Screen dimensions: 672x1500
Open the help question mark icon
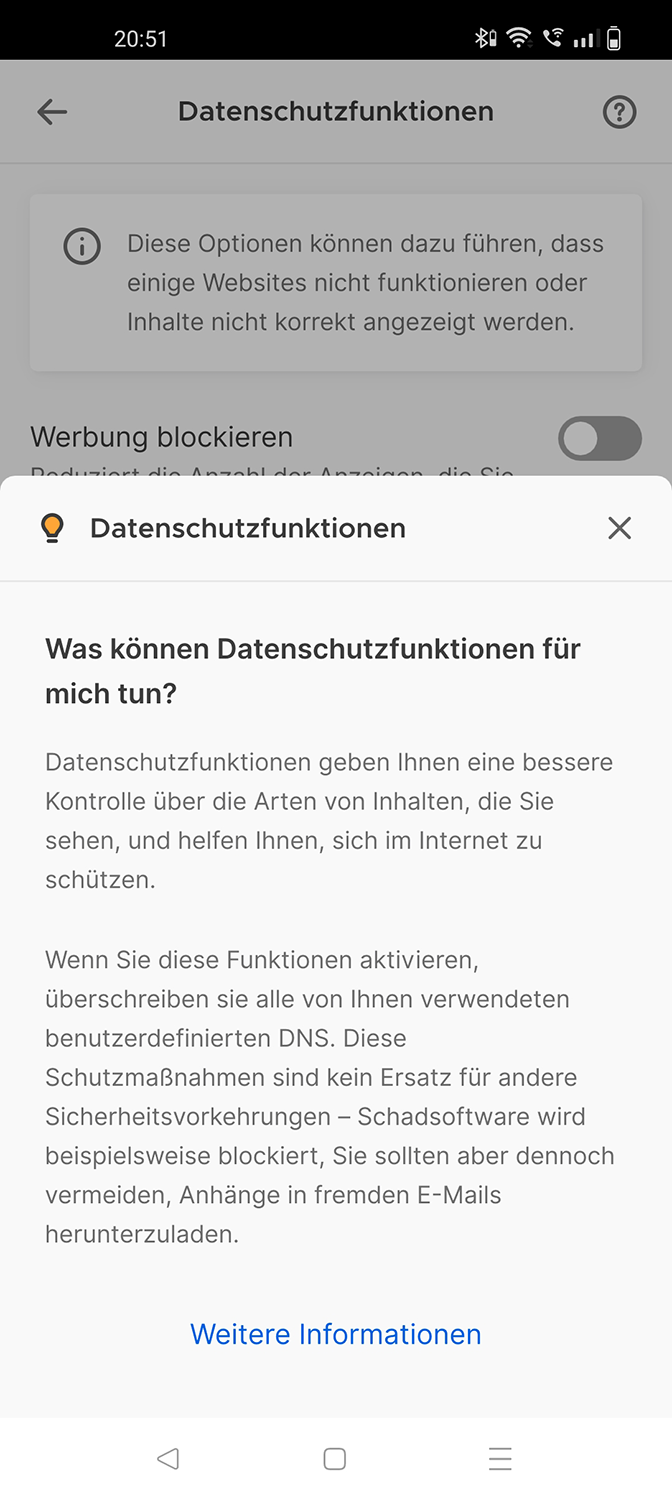click(620, 112)
